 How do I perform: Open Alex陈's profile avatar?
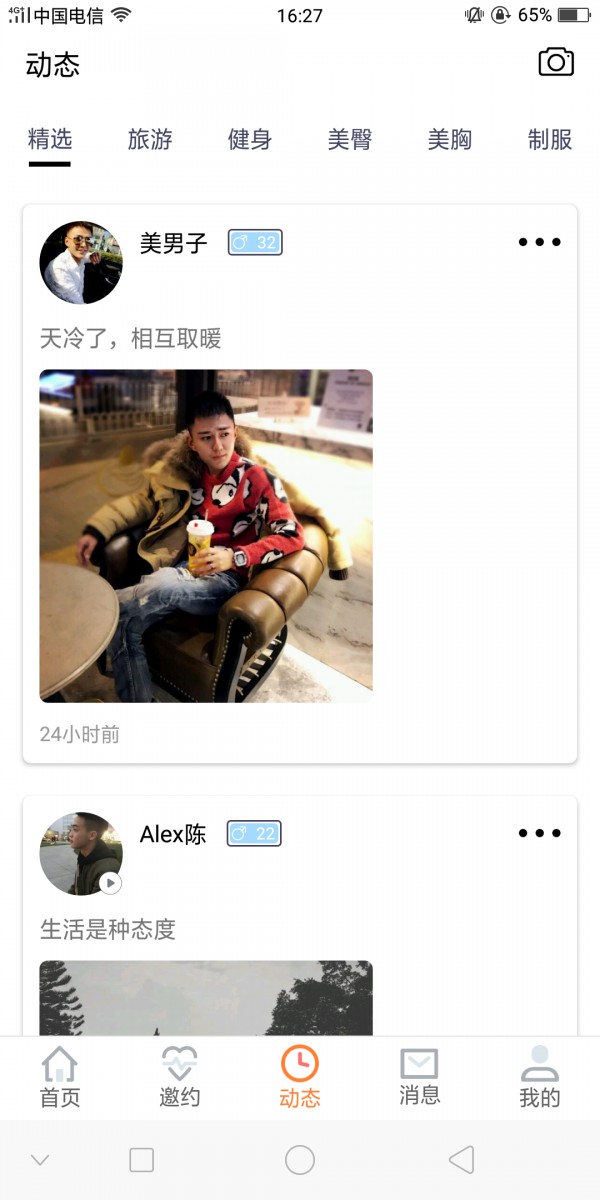[81, 853]
